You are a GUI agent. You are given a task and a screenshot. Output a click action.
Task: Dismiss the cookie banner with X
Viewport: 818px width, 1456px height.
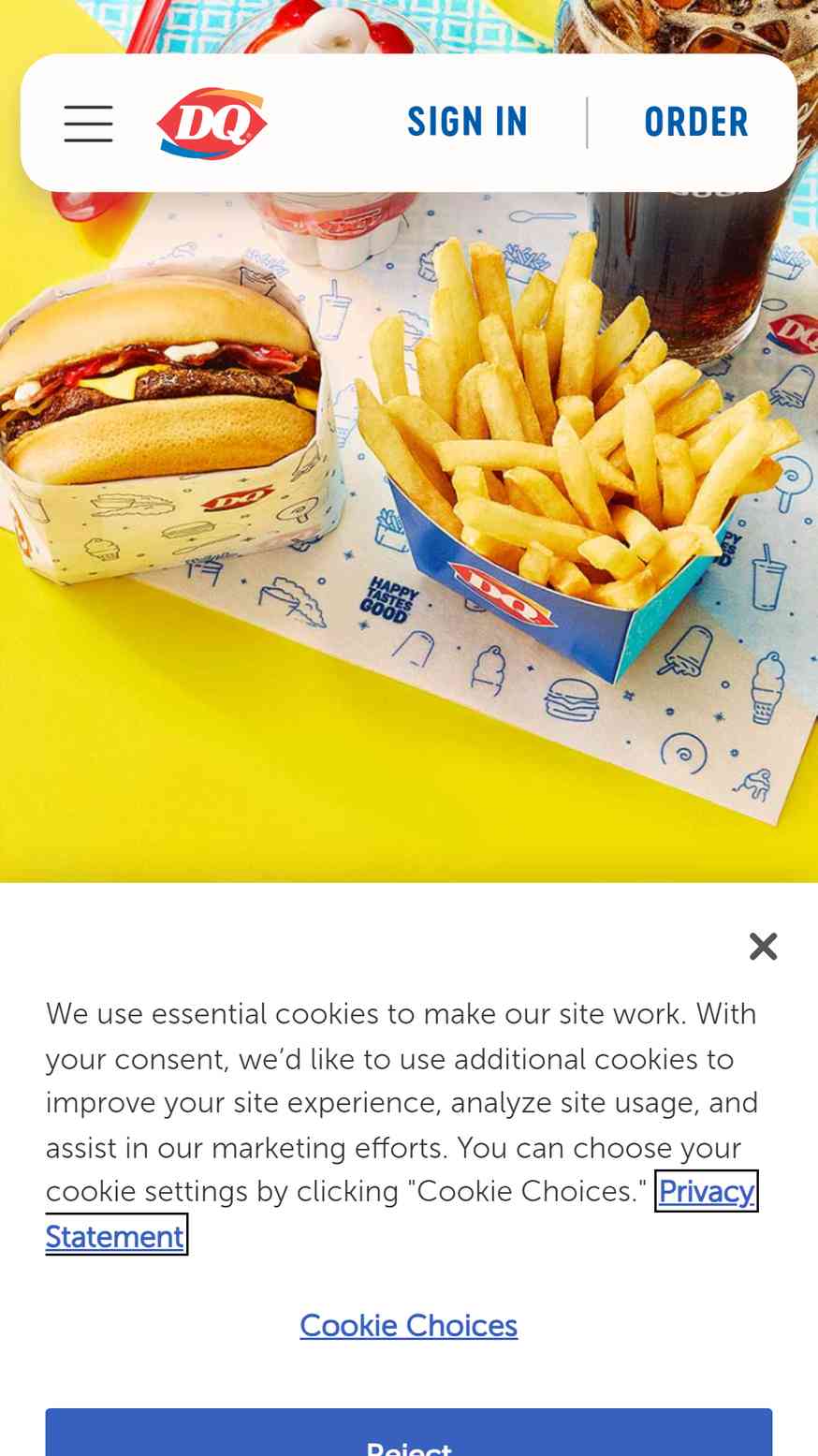tap(763, 947)
